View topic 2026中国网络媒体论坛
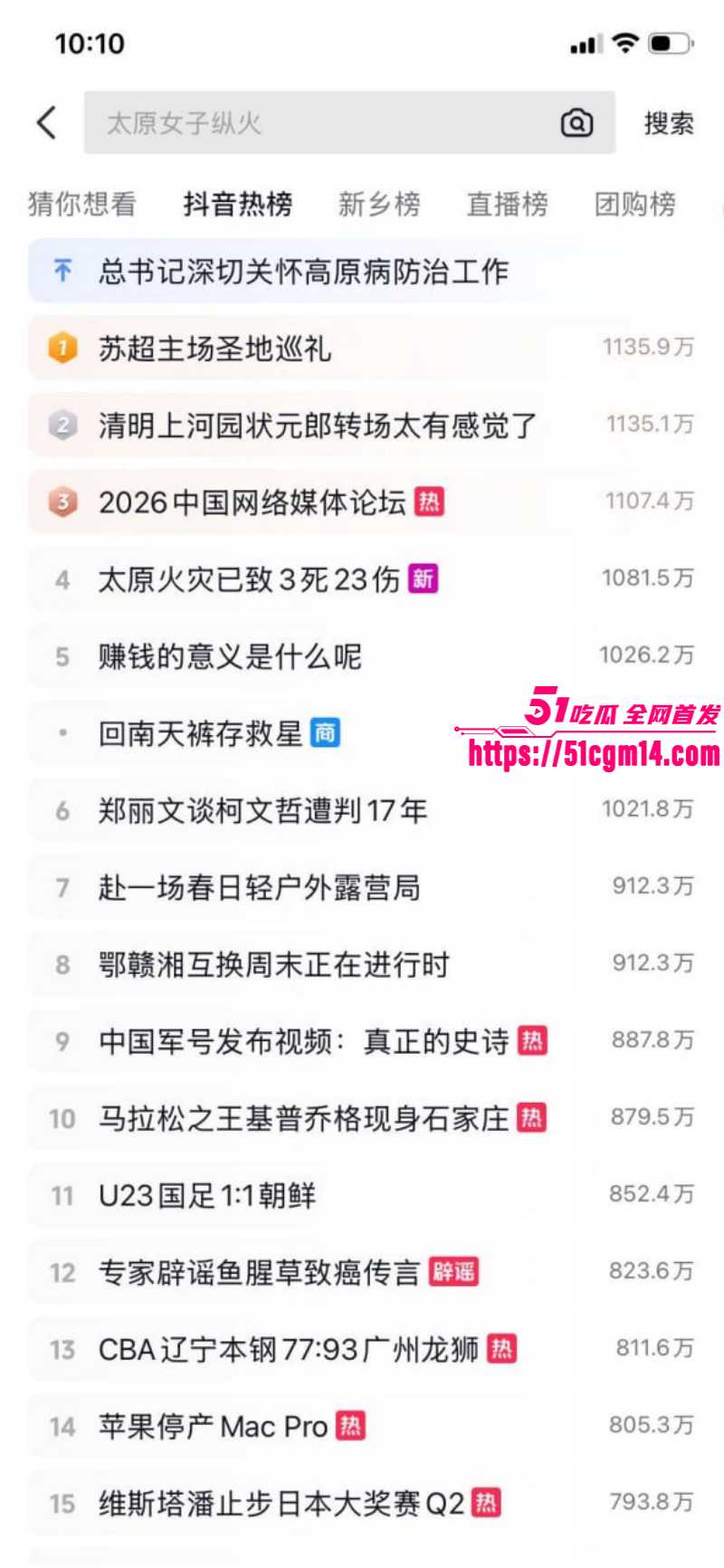 pos(252,502)
